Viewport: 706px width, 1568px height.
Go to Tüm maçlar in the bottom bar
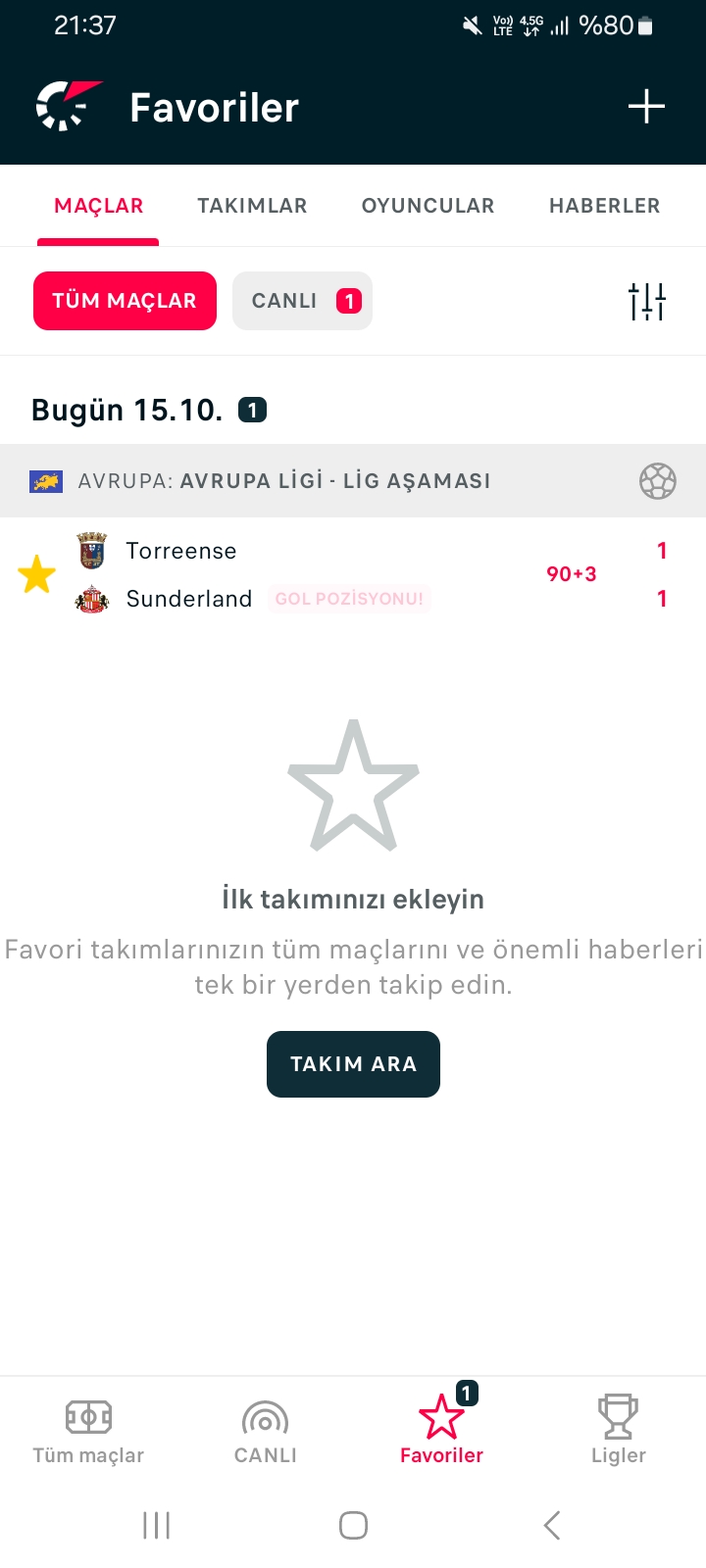(88, 1431)
